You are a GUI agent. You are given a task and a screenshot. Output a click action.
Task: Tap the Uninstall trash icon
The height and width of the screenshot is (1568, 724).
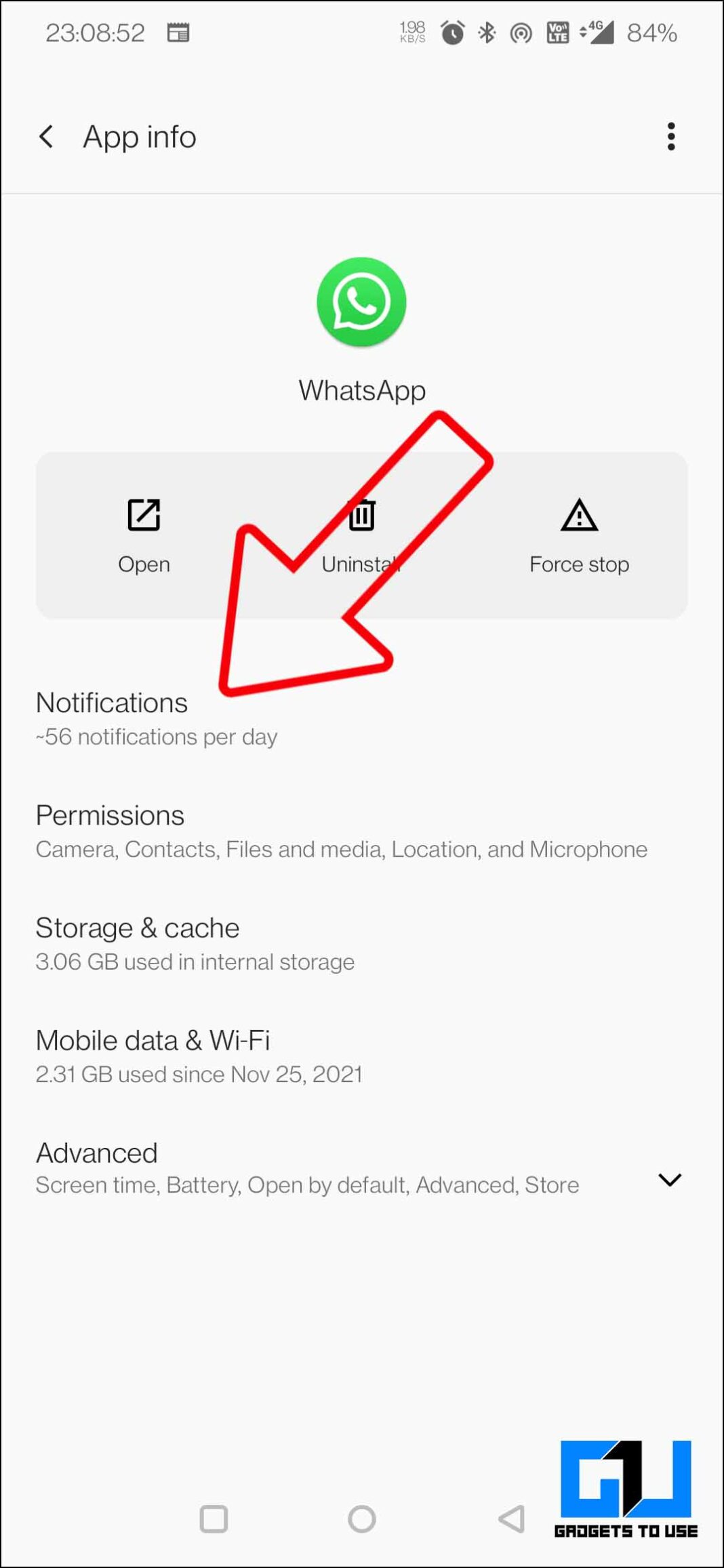(361, 515)
